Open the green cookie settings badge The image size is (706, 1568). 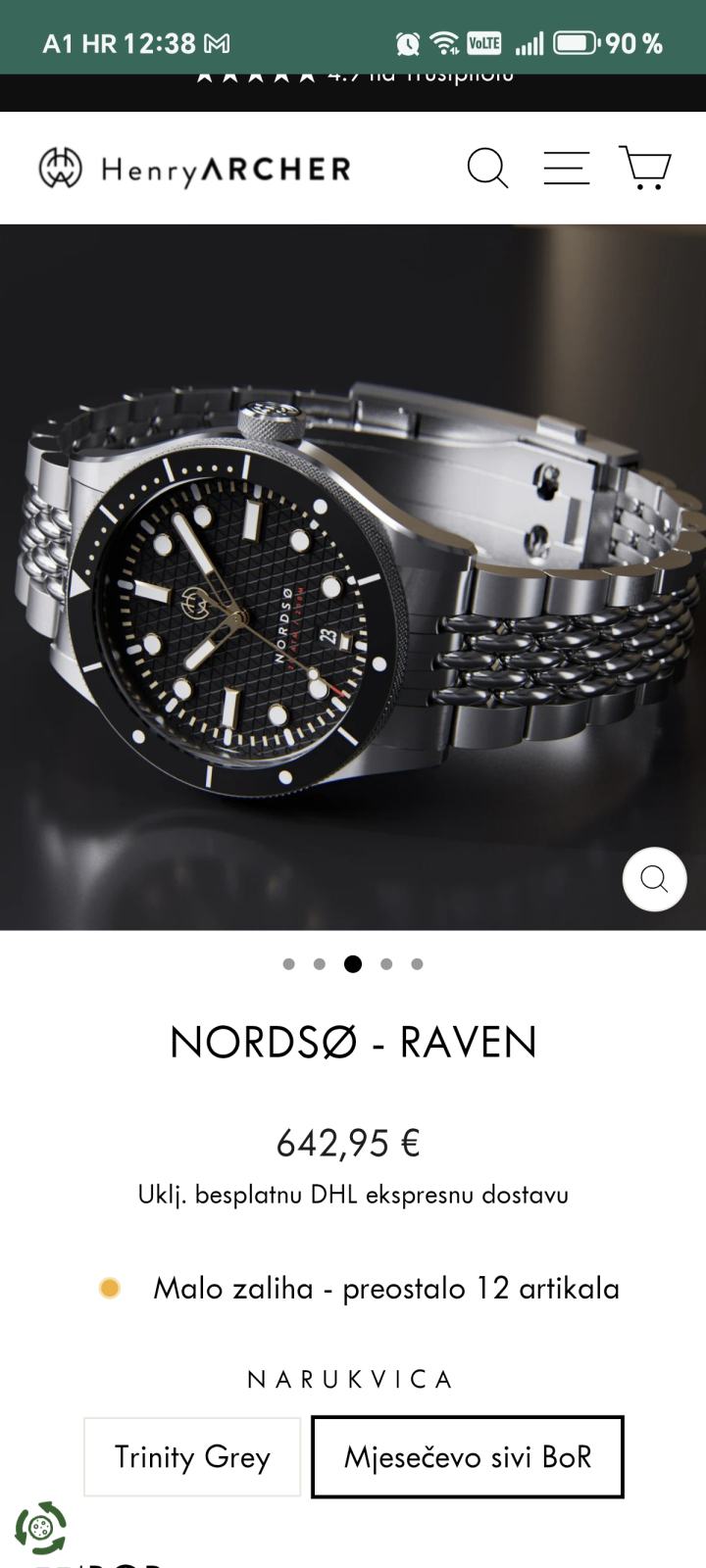coord(40,1527)
